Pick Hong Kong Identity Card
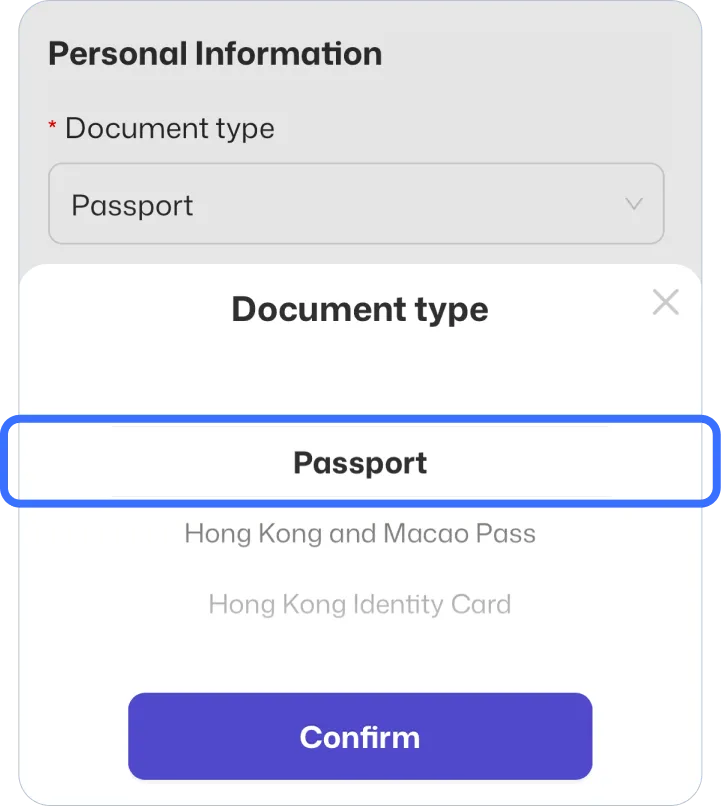Viewport: 721px width, 806px height. (x=360, y=604)
